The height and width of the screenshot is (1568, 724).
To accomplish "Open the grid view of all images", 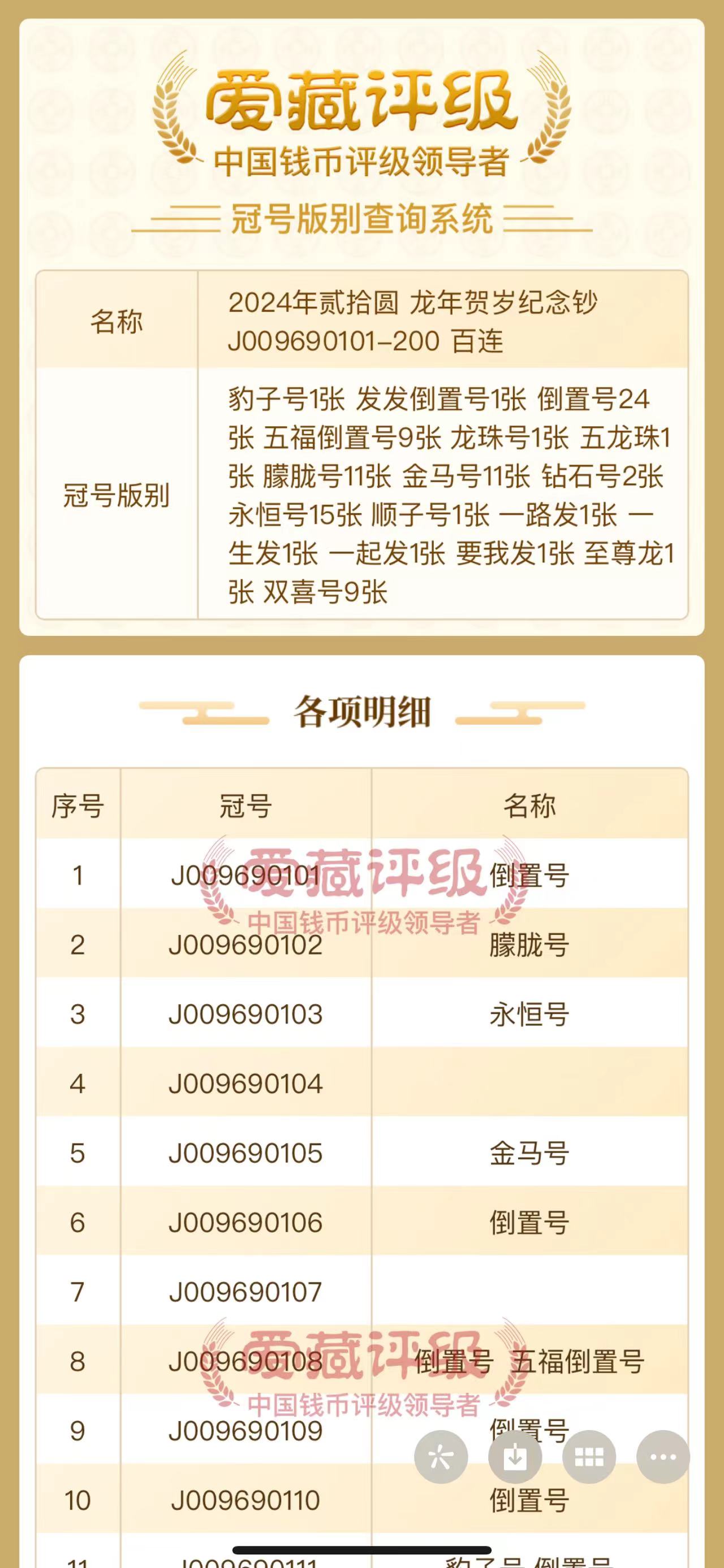I will 589,1457.
